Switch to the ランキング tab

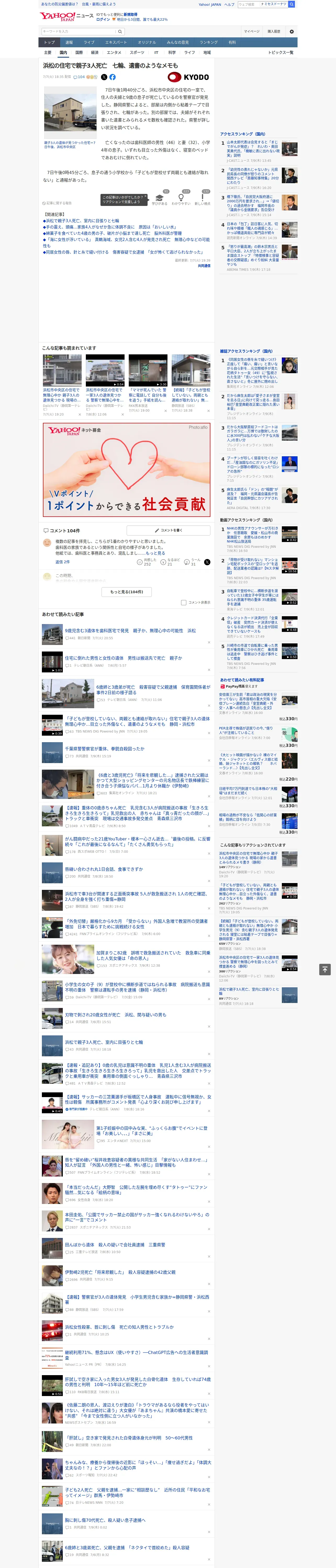[209, 43]
